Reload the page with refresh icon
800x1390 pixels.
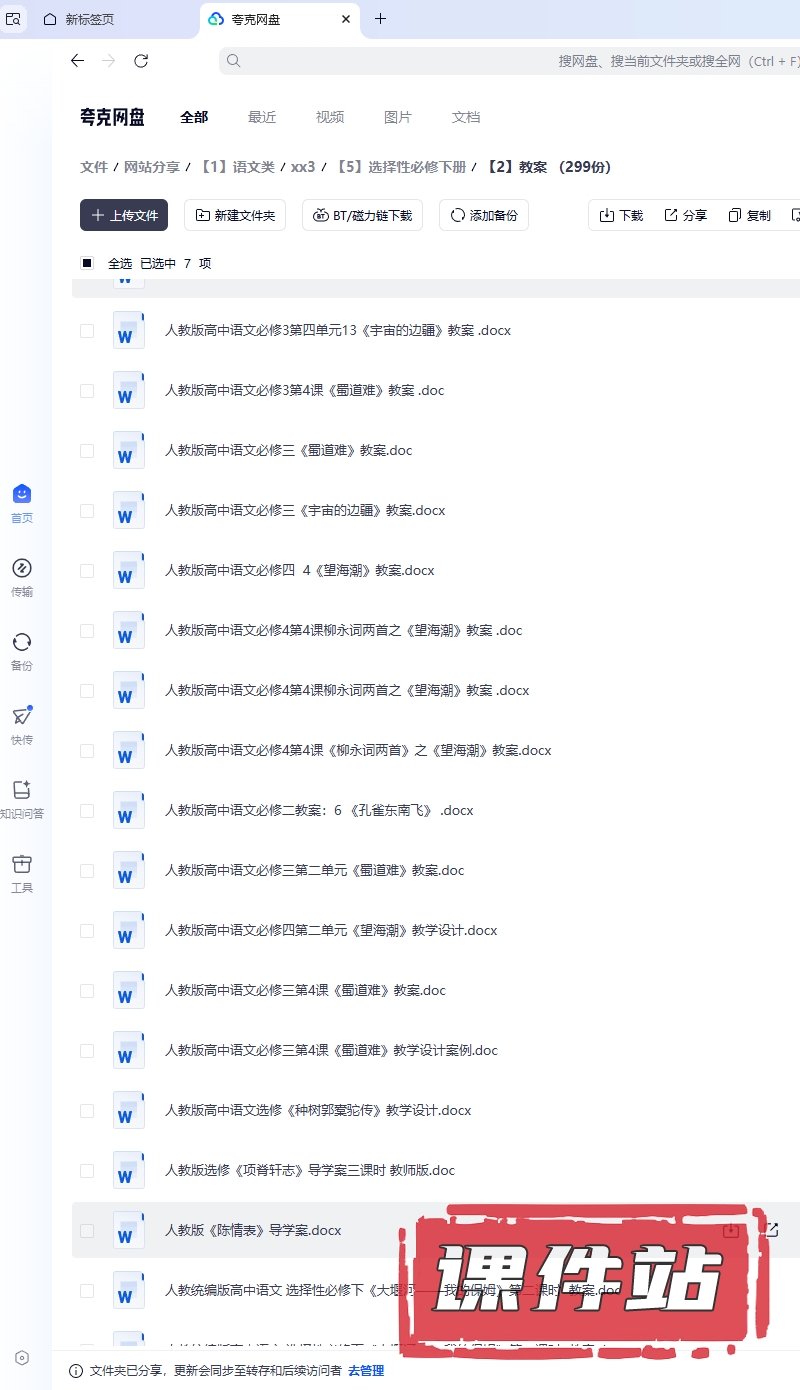point(141,61)
